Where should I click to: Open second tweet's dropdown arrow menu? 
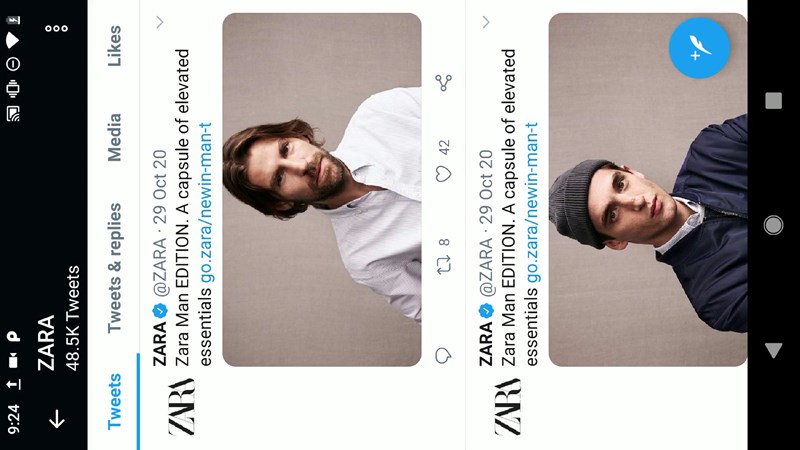(x=486, y=21)
